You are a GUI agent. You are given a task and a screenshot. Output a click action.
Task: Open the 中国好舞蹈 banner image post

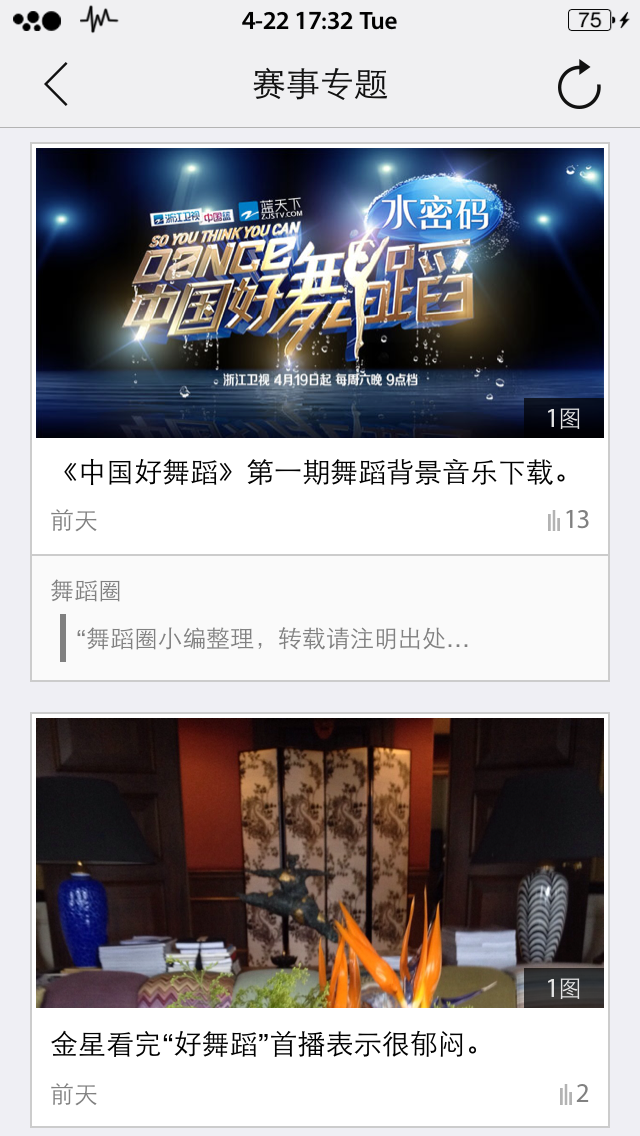click(320, 293)
